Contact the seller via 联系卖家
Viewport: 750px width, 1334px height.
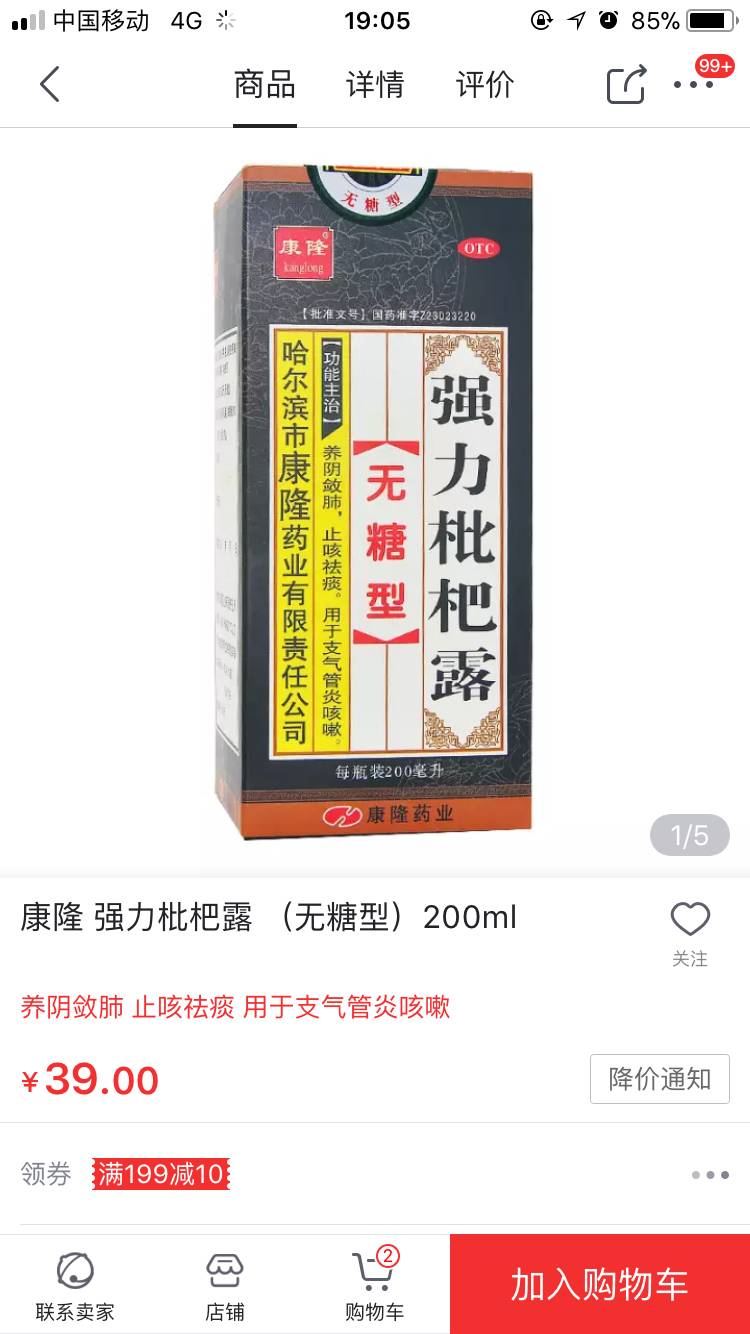(x=75, y=1285)
